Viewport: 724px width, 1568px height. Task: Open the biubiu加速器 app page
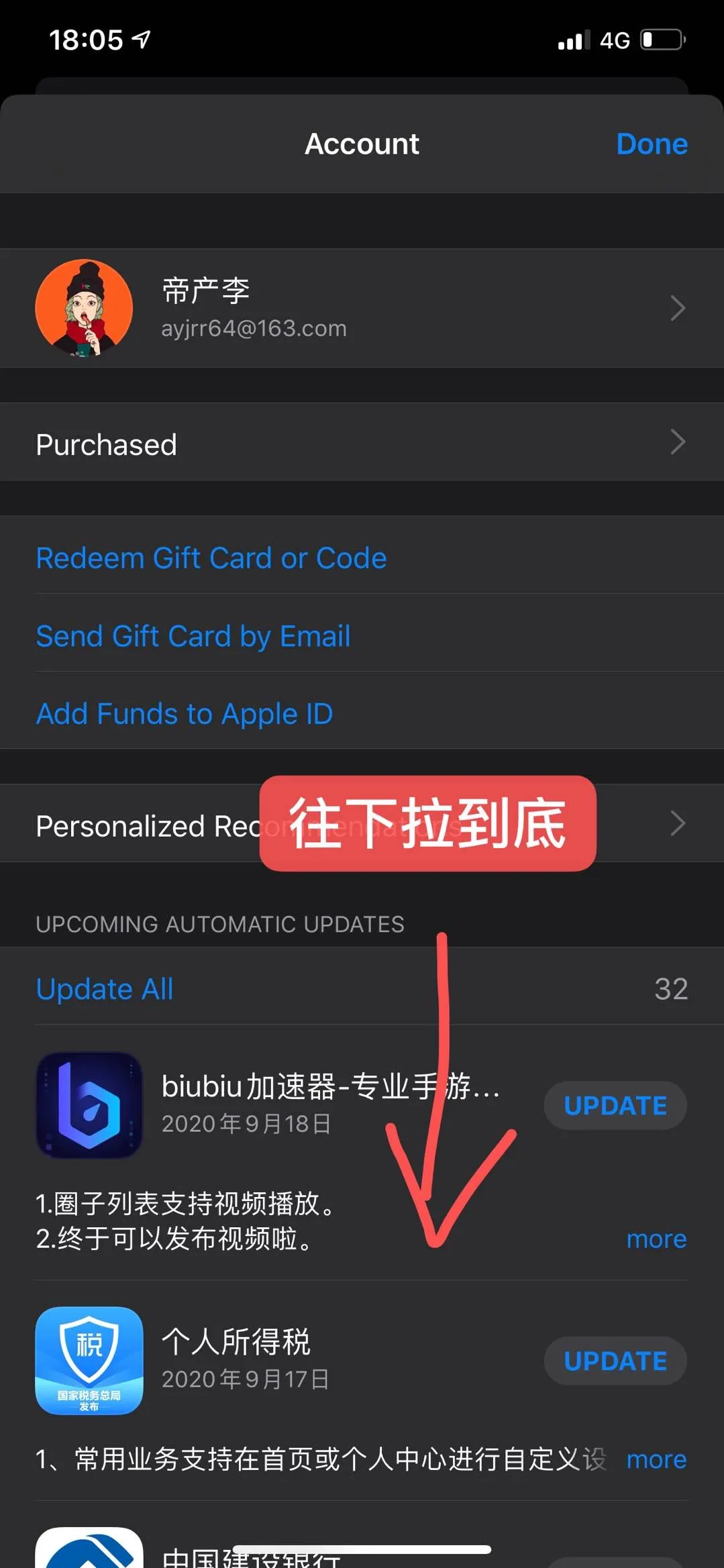tap(89, 1105)
